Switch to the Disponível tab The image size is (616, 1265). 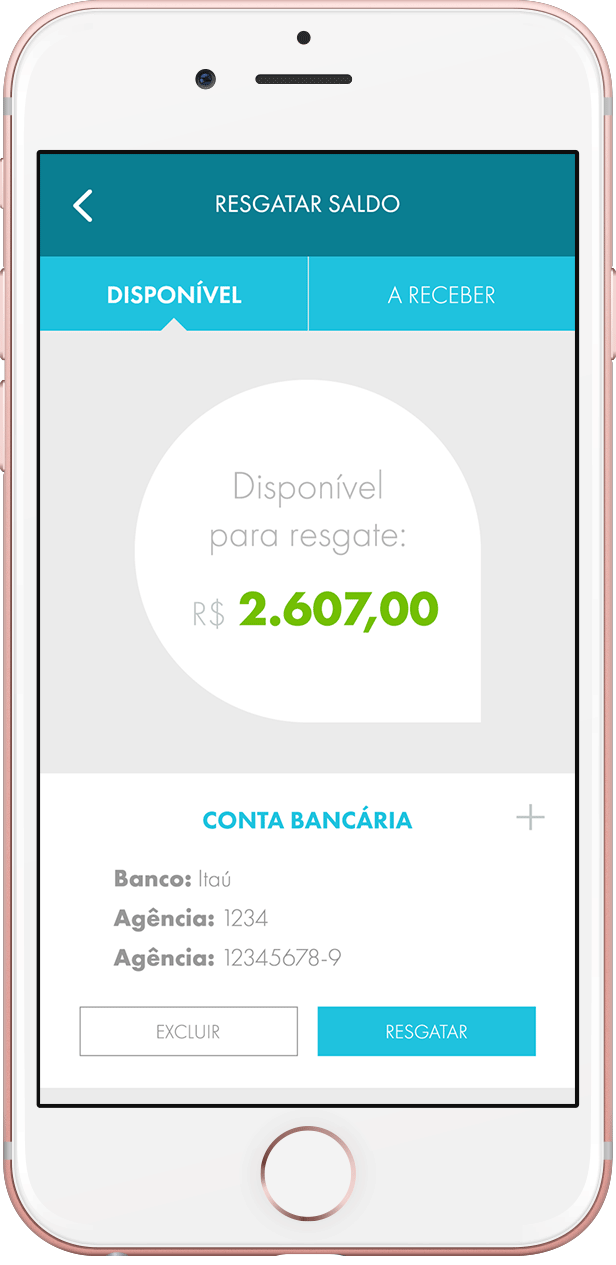(x=174, y=295)
